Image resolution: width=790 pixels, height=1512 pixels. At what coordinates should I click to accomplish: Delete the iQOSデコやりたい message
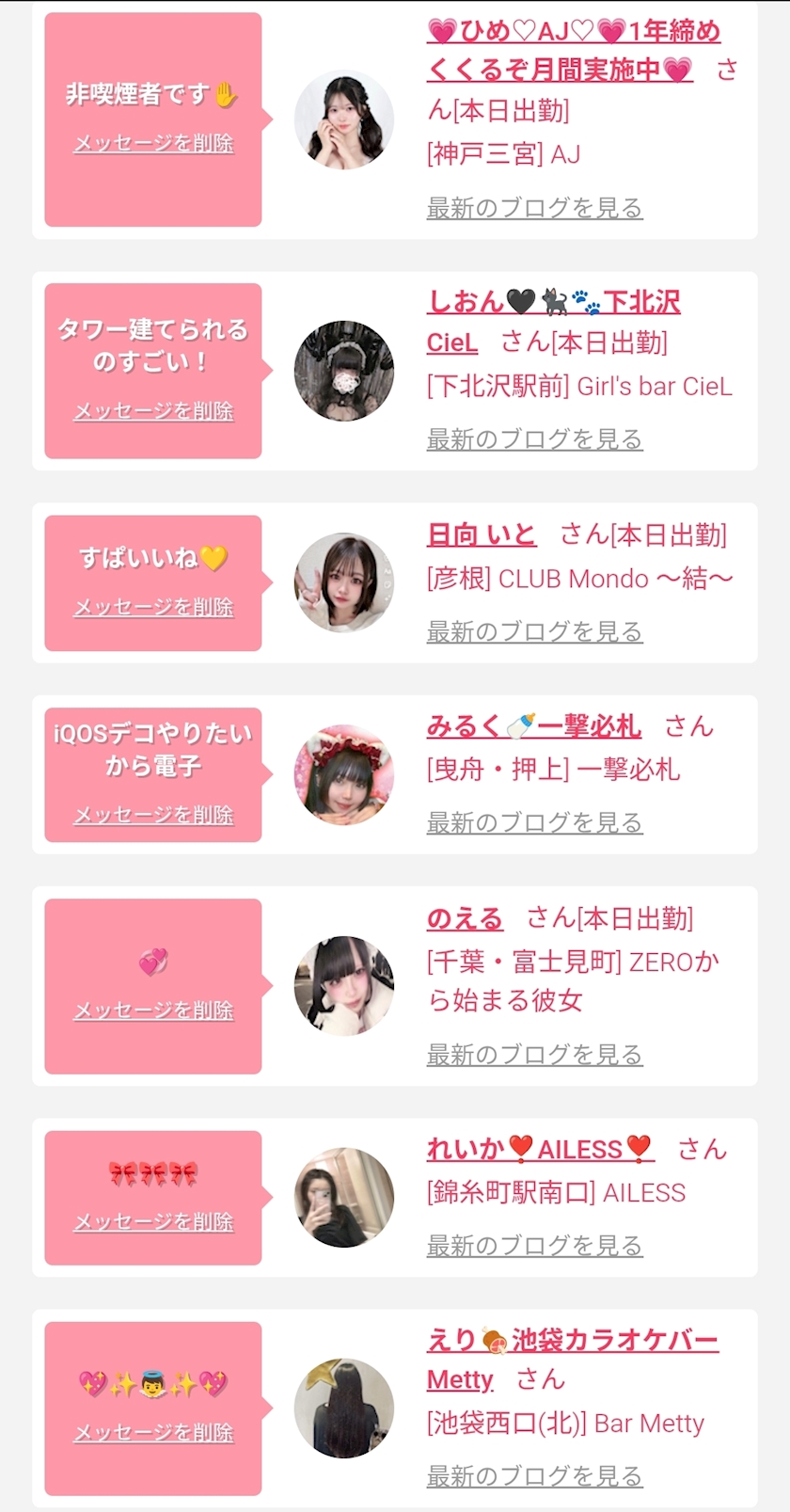(153, 815)
